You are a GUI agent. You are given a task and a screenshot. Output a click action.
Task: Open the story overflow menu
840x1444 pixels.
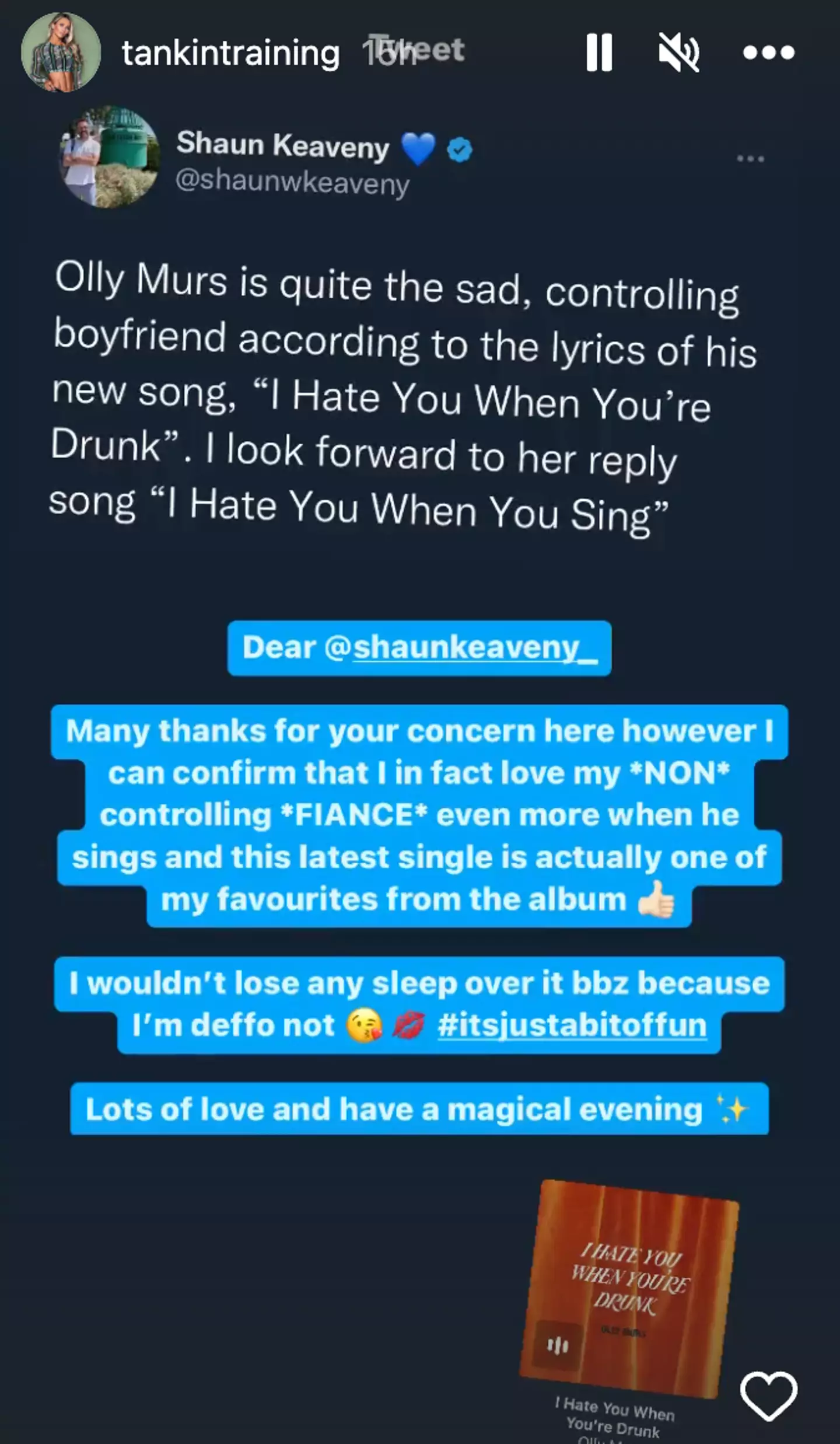coord(768,53)
